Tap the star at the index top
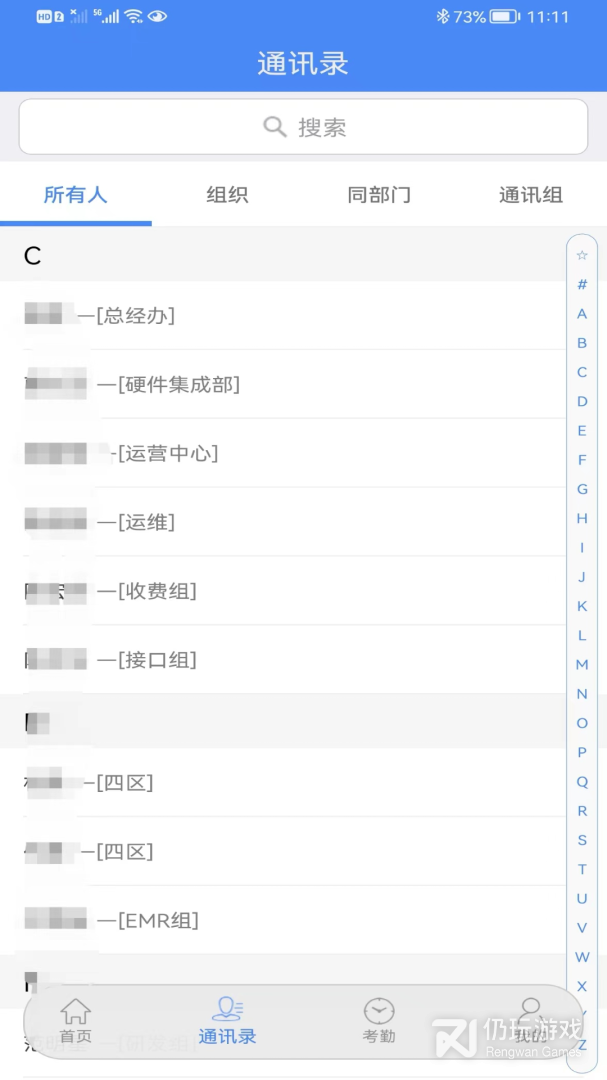Viewport: 607px width, 1080px height. tap(582, 256)
